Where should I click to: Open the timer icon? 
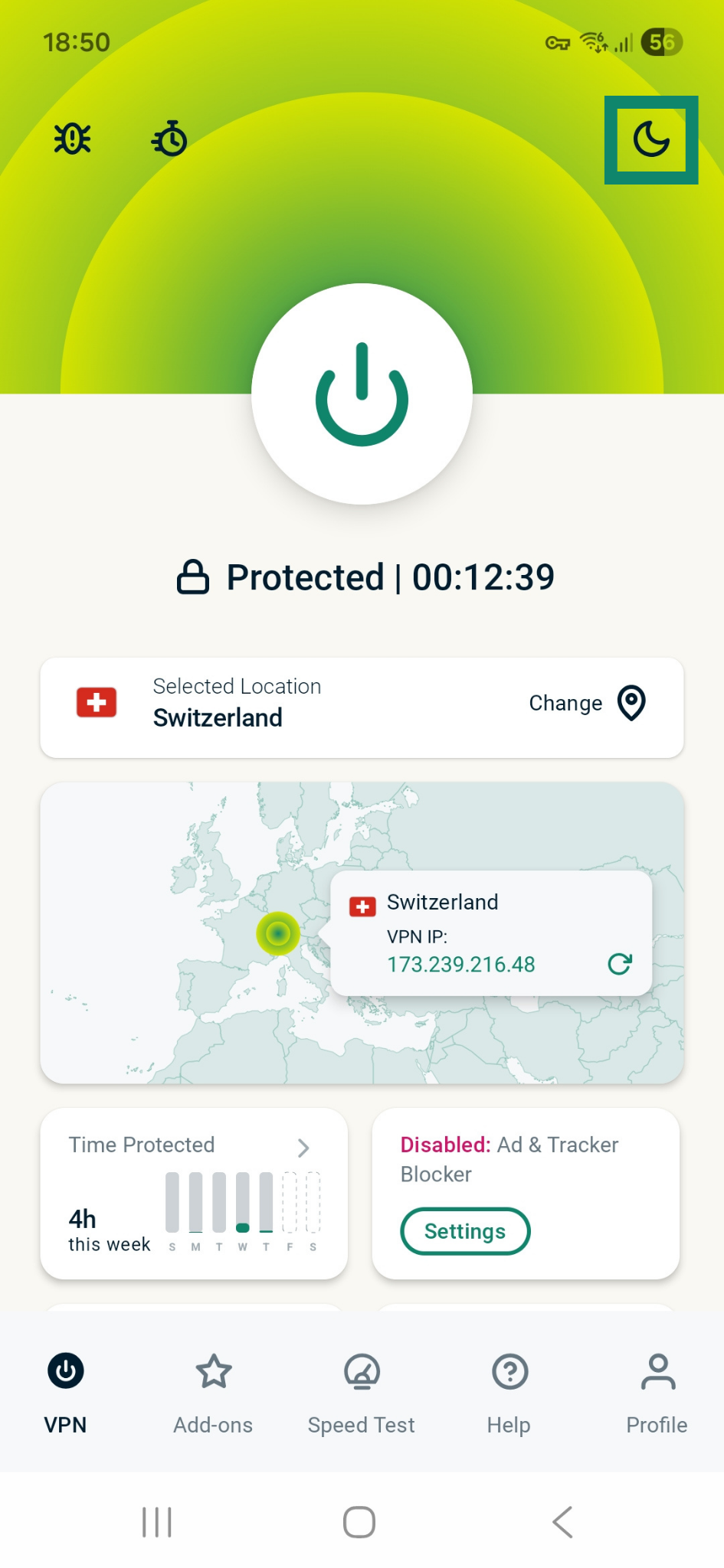coord(170,139)
